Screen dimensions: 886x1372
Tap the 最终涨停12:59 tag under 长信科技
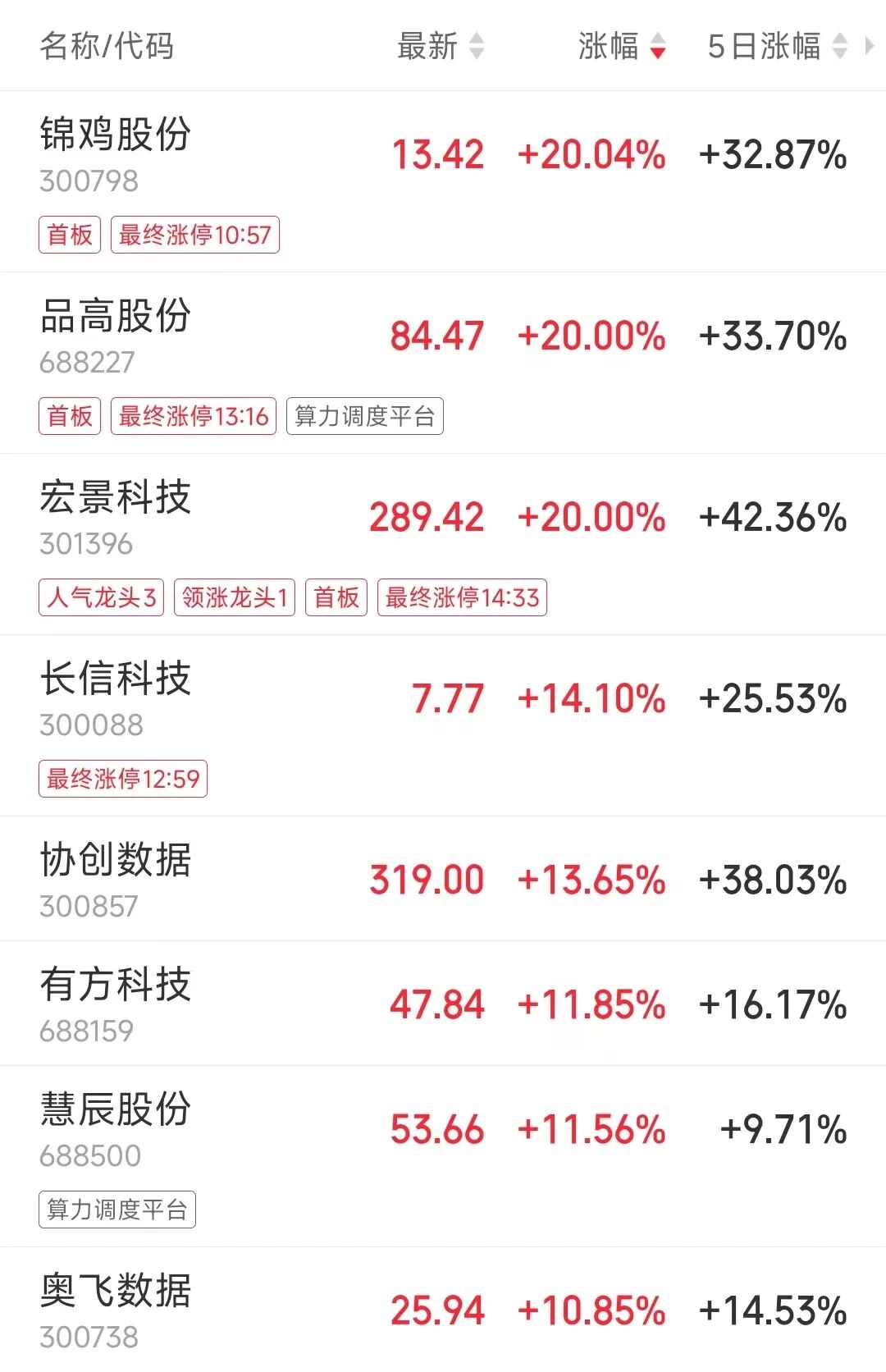point(123,780)
